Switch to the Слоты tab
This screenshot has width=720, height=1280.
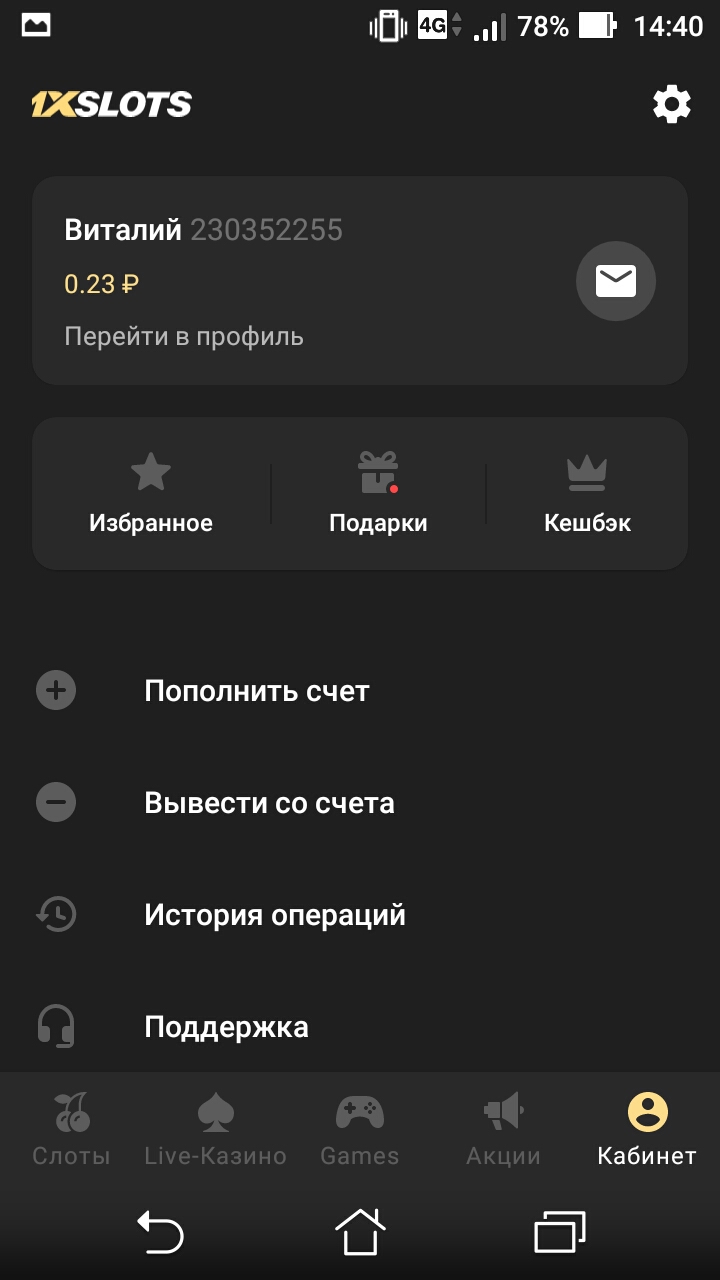(72, 1130)
